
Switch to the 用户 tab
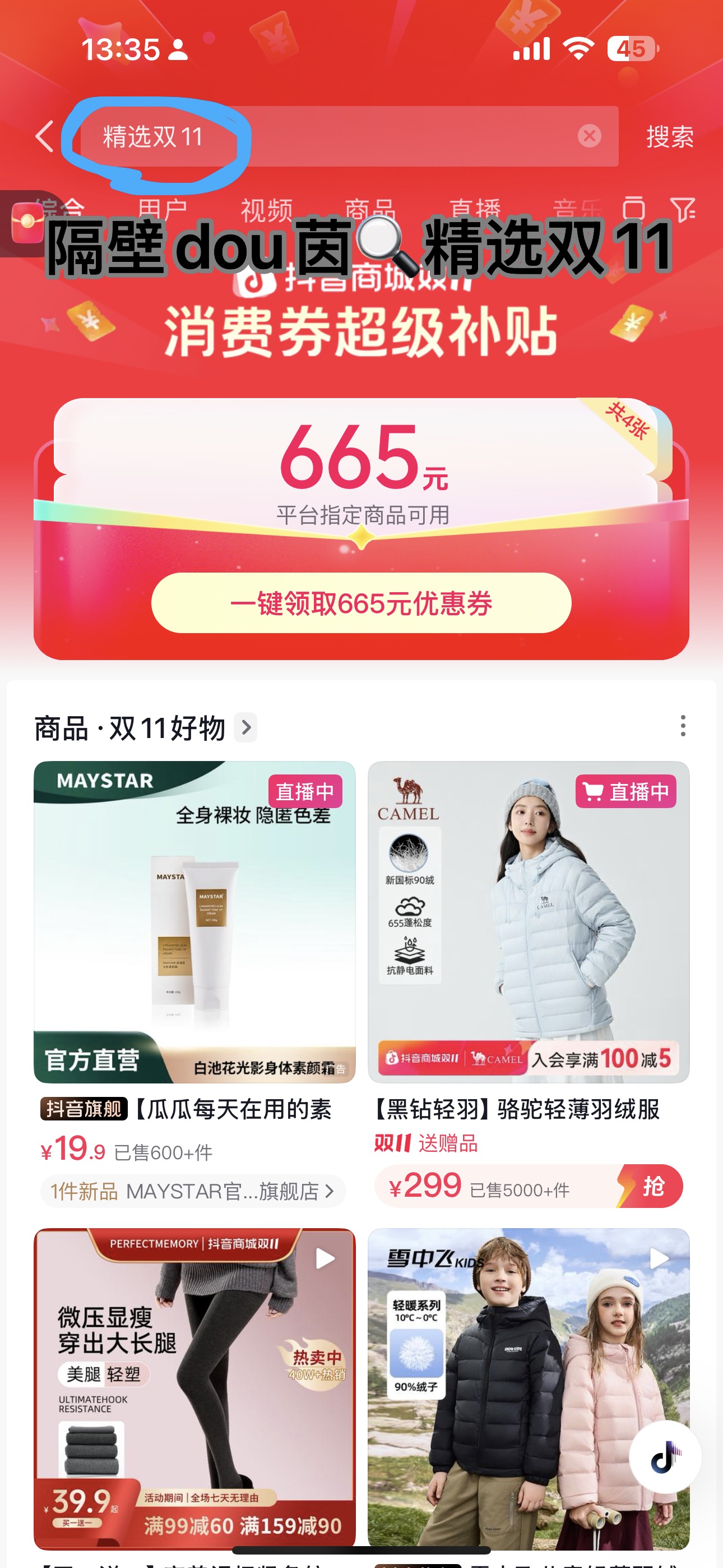click(162, 209)
